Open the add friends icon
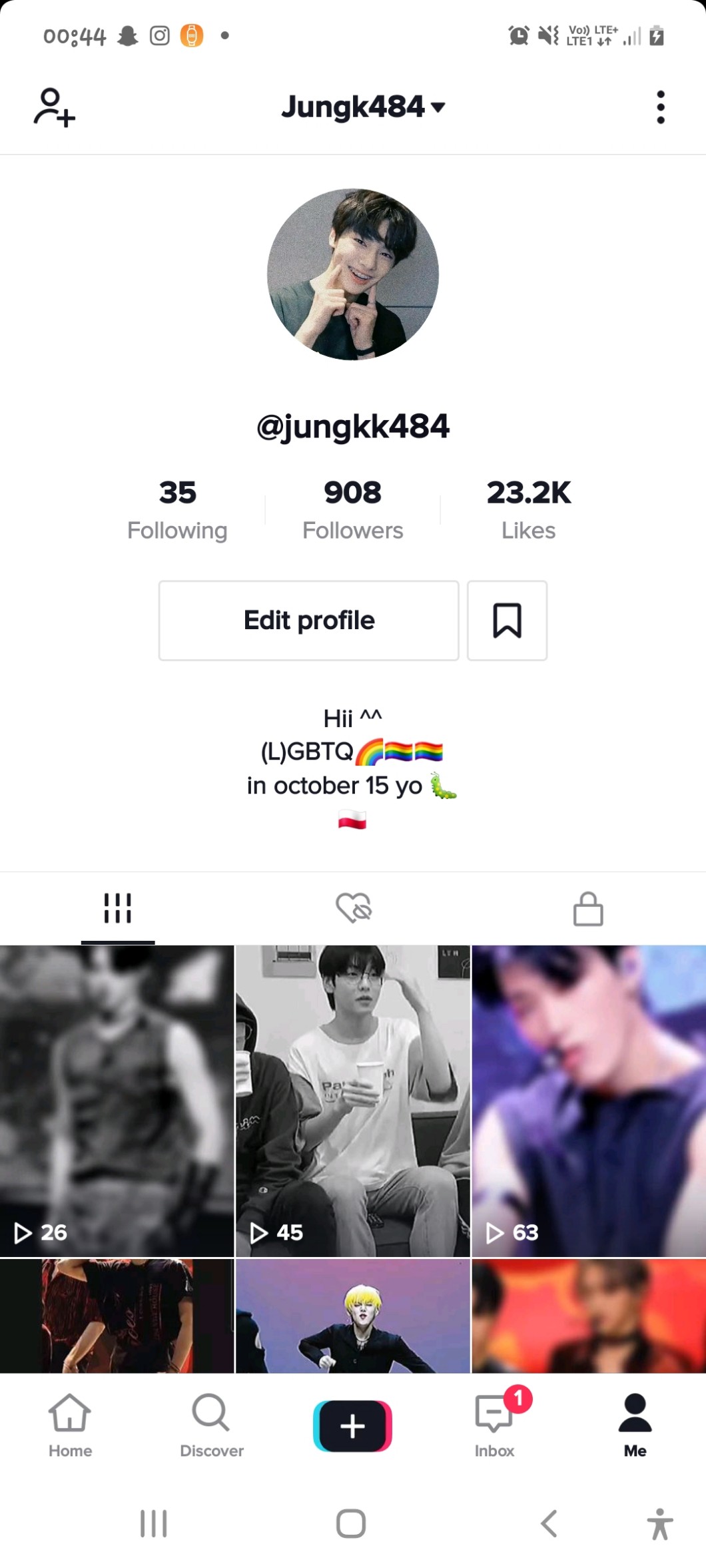706x1568 pixels. point(54,107)
